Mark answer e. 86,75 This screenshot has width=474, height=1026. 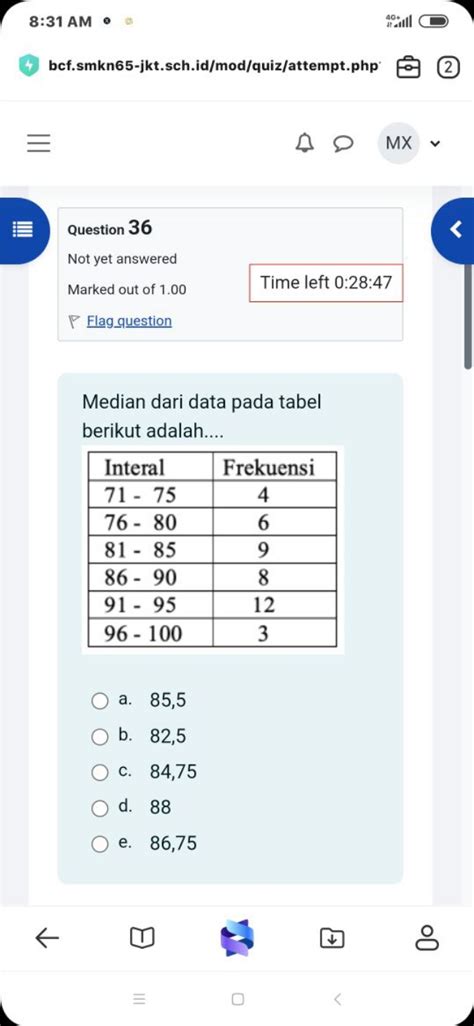[100, 844]
